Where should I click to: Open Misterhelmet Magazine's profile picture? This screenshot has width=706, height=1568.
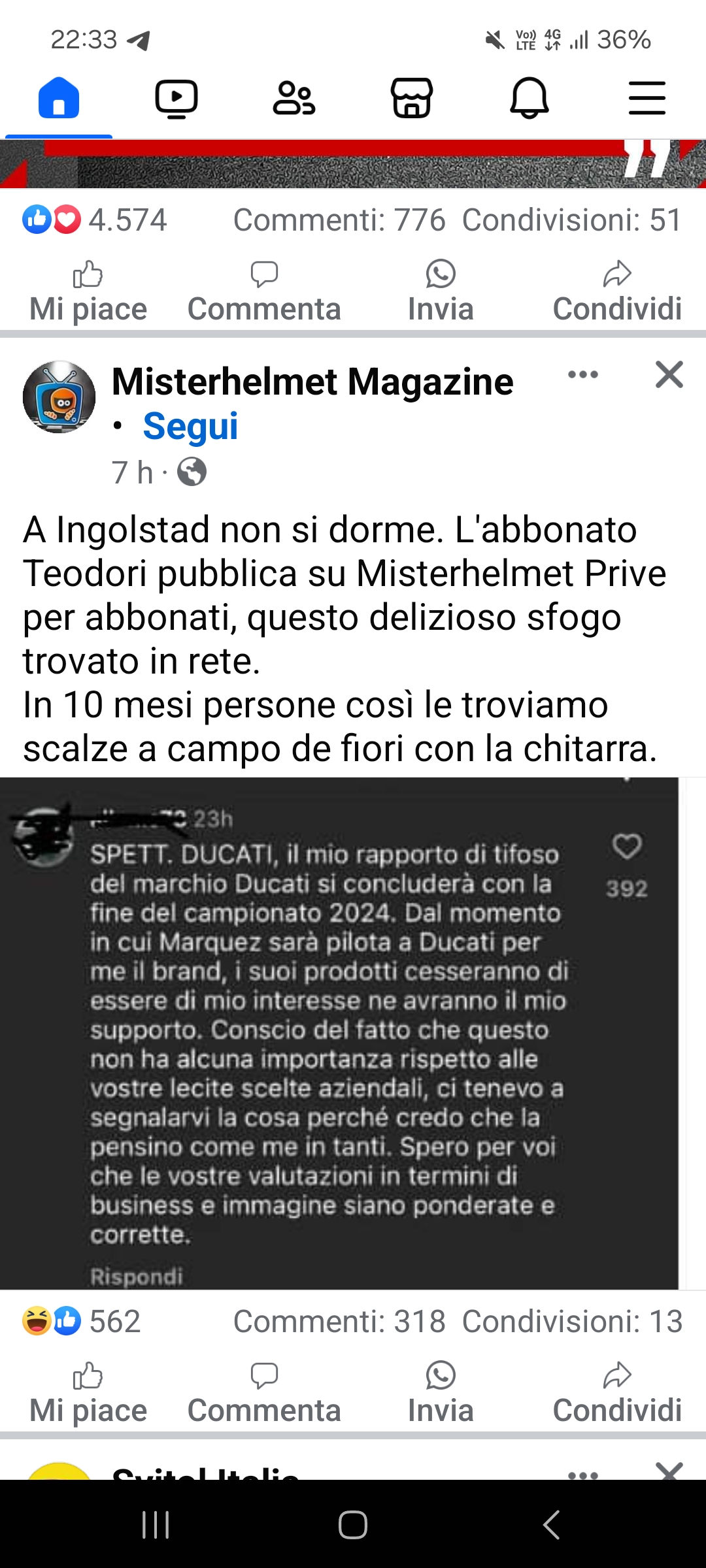(59, 397)
